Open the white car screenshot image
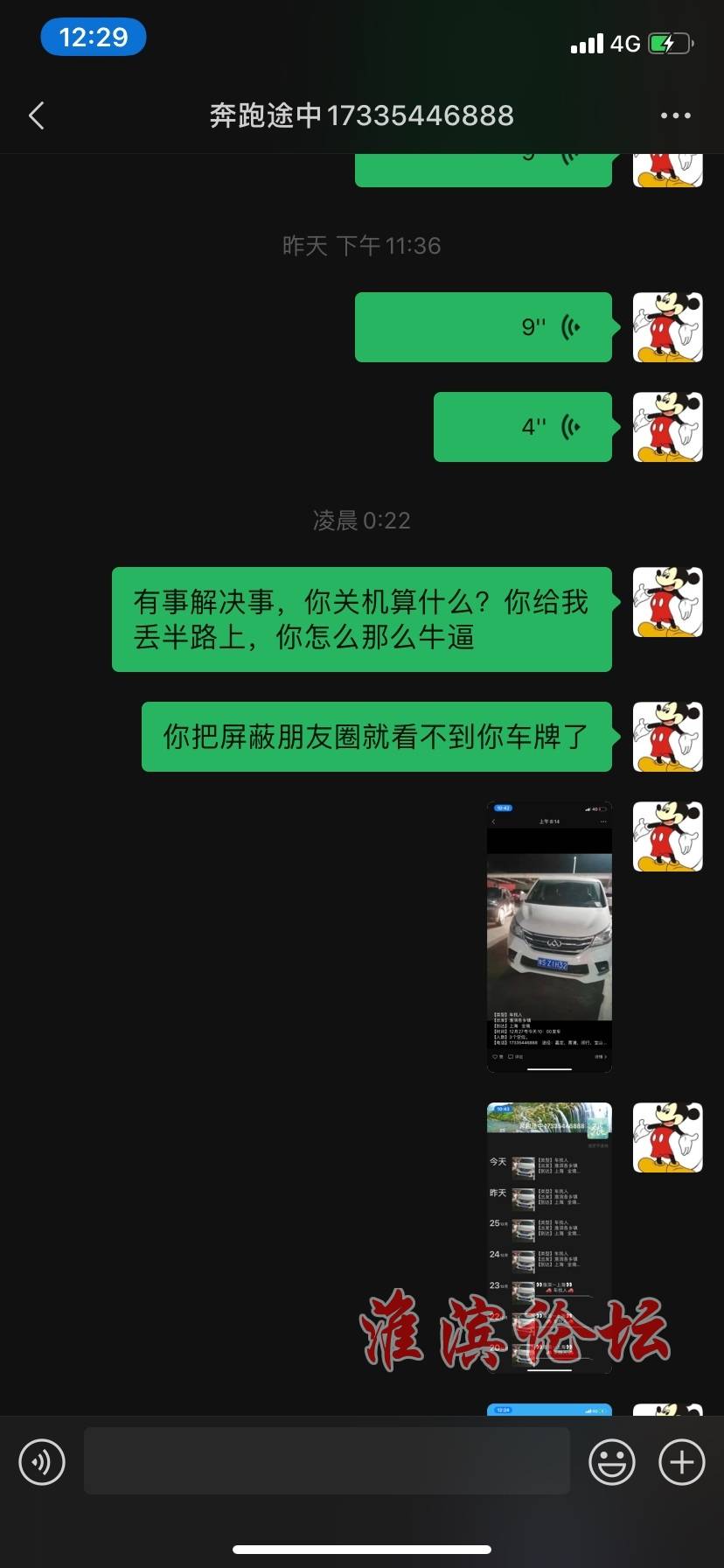Screen dimensions: 724x1568 [549, 936]
